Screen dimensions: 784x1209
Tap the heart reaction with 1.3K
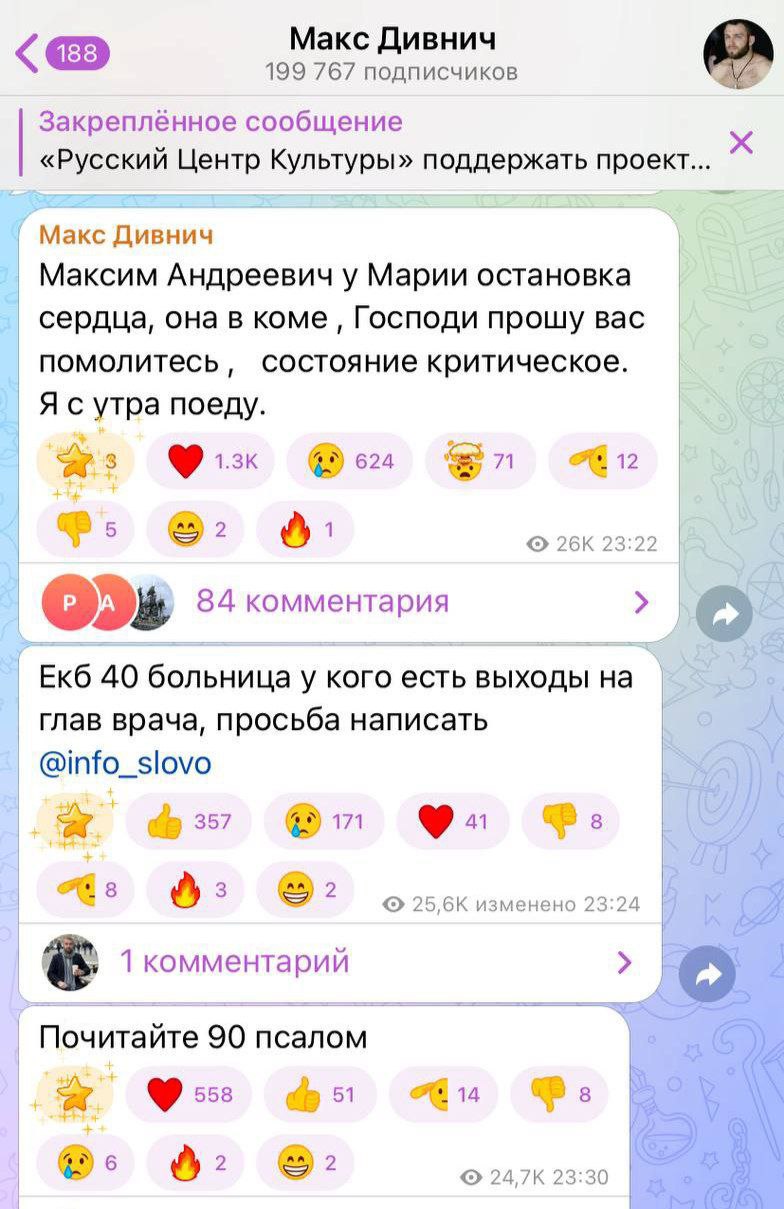[x=211, y=461]
